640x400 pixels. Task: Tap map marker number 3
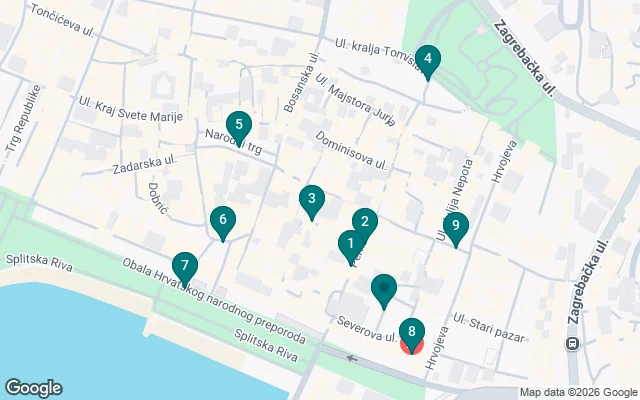(312, 199)
